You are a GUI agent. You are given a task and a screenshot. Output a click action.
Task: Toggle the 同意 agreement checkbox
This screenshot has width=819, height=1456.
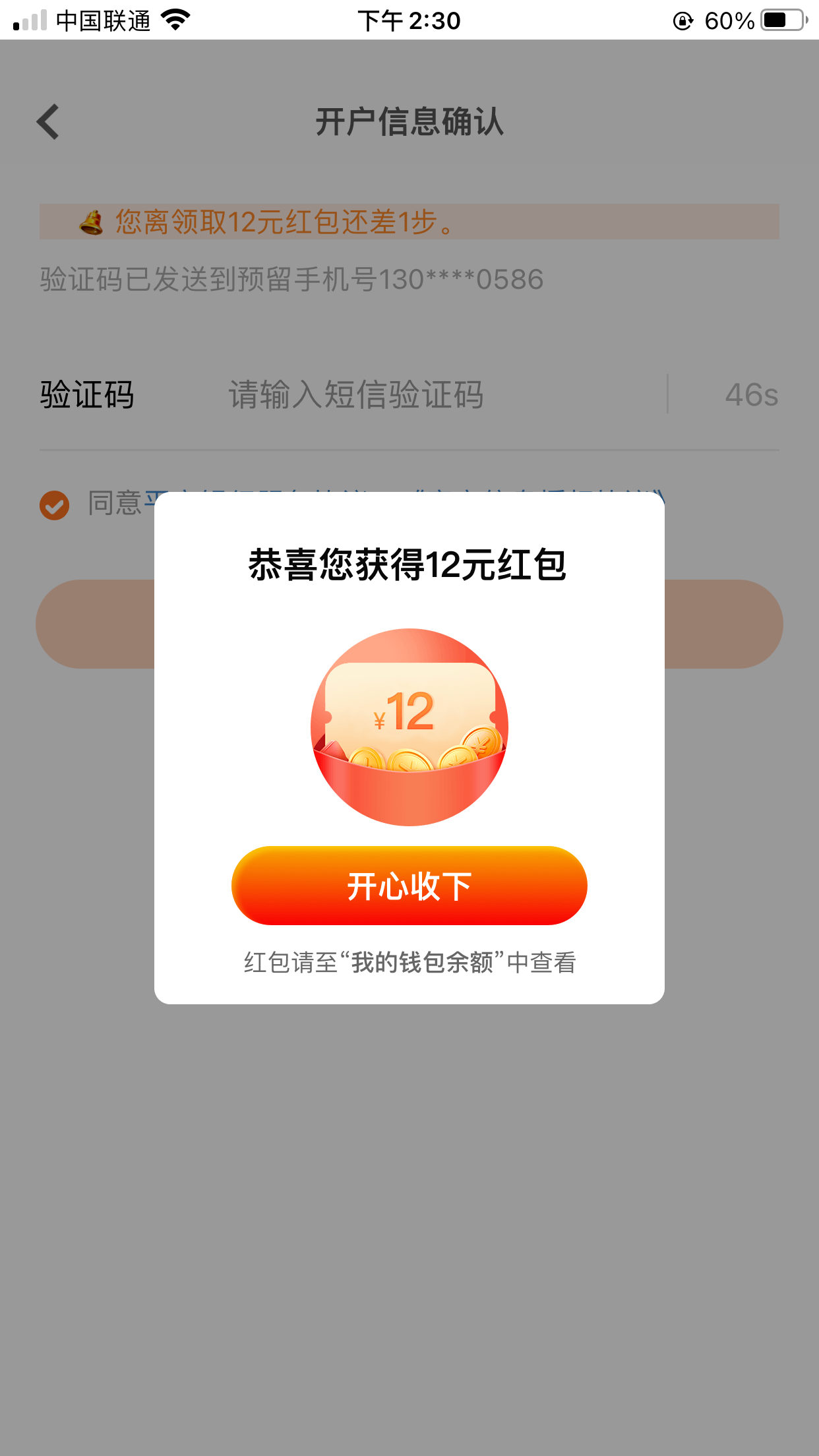pyautogui.click(x=55, y=505)
